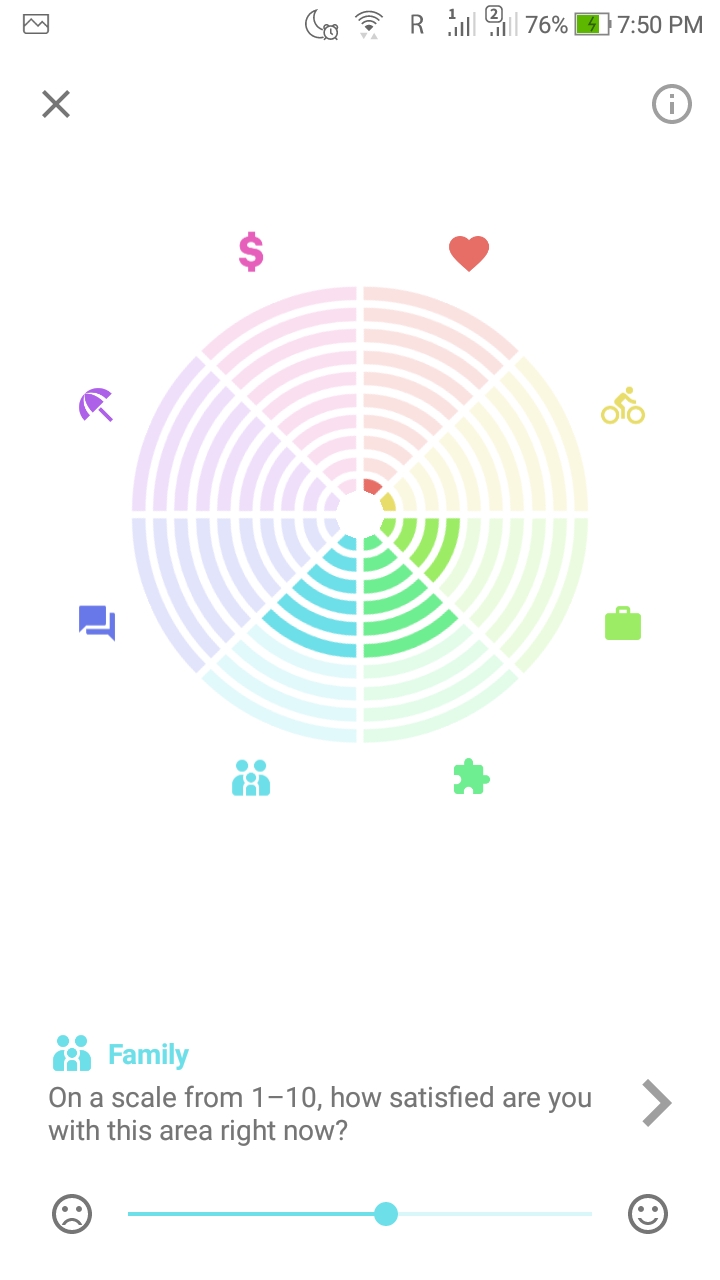Tap the Family satisfaction slider handle

[x=386, y=1214]
